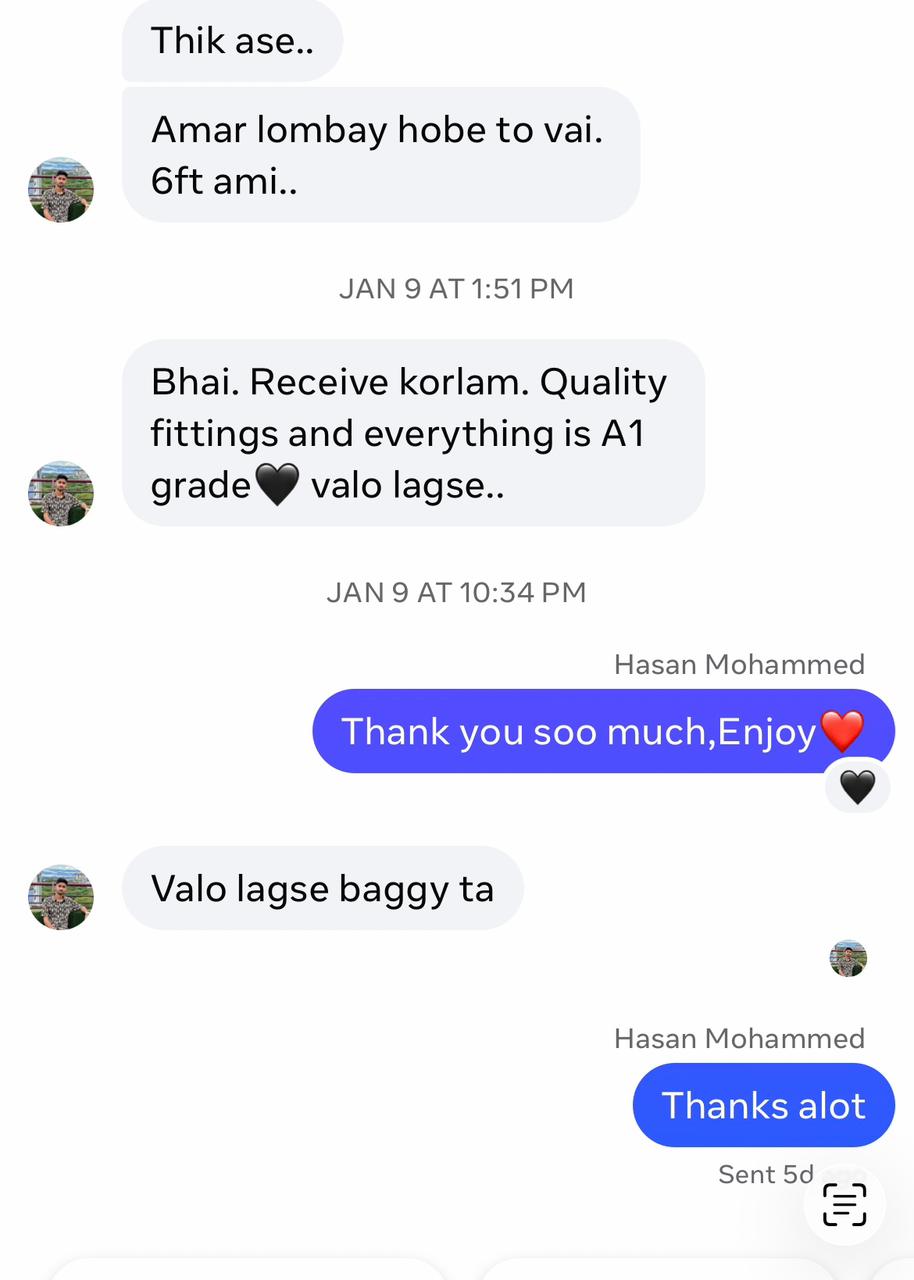Open the 'Bhai. Receive korlam' message bubble
The height and width of the screenshot is (1280, 914).
click(412, 432)
